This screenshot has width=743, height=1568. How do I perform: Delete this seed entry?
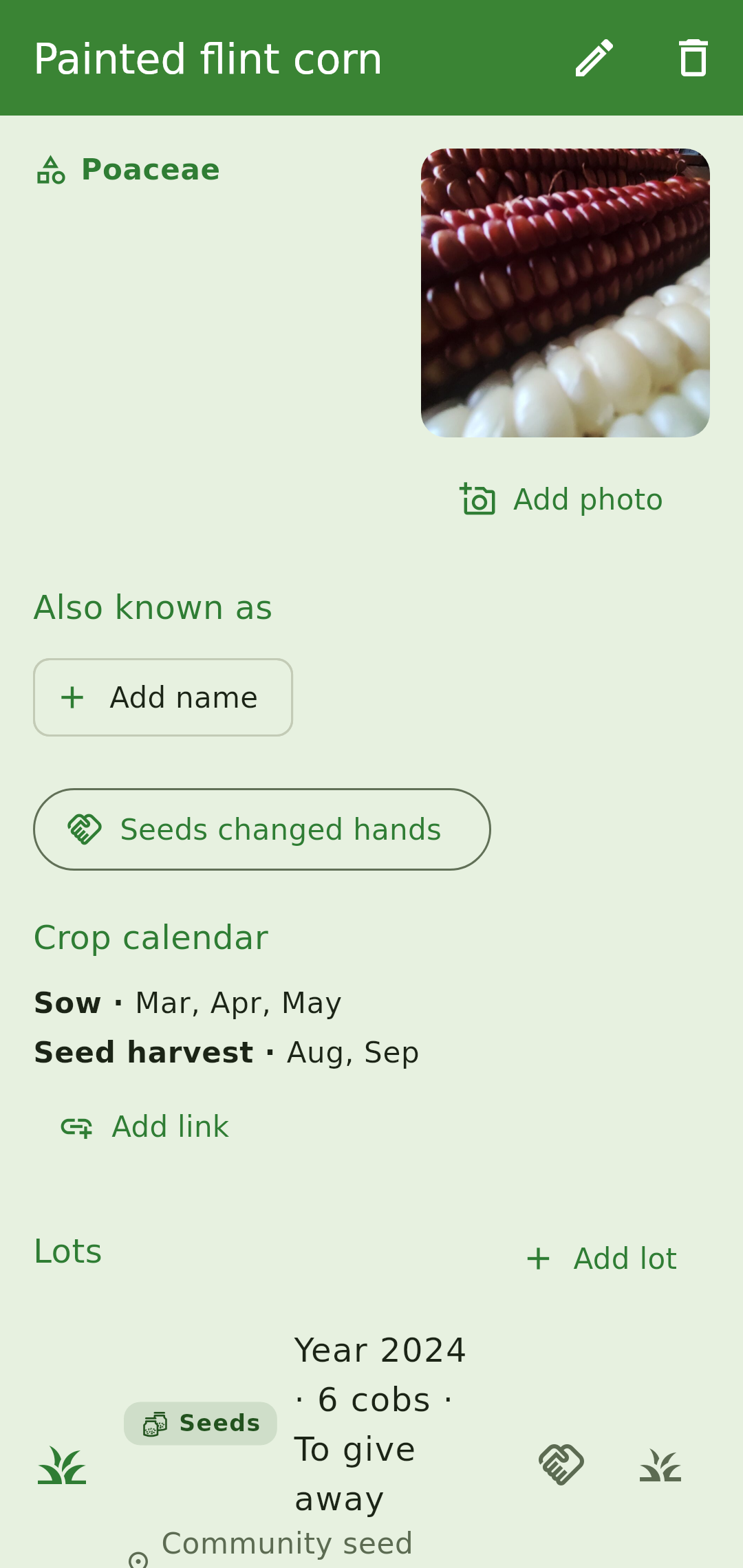[693, 58]
